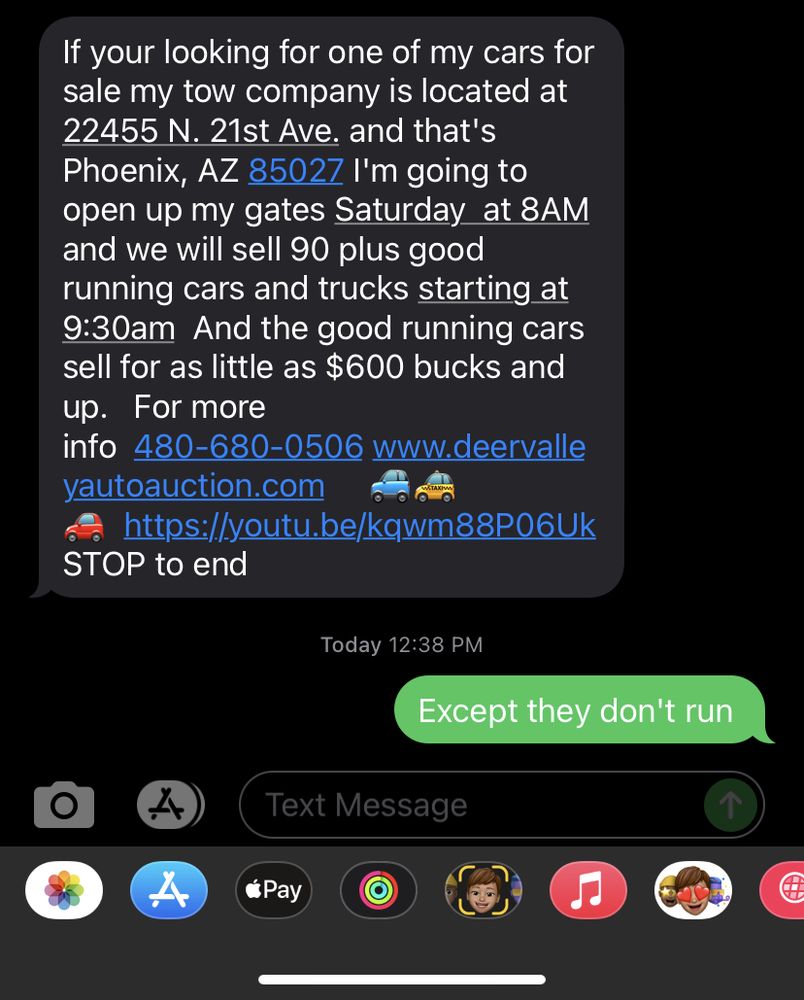Open the Memoji camera icon
This screenshot has width=804, height=1000.
483,890
